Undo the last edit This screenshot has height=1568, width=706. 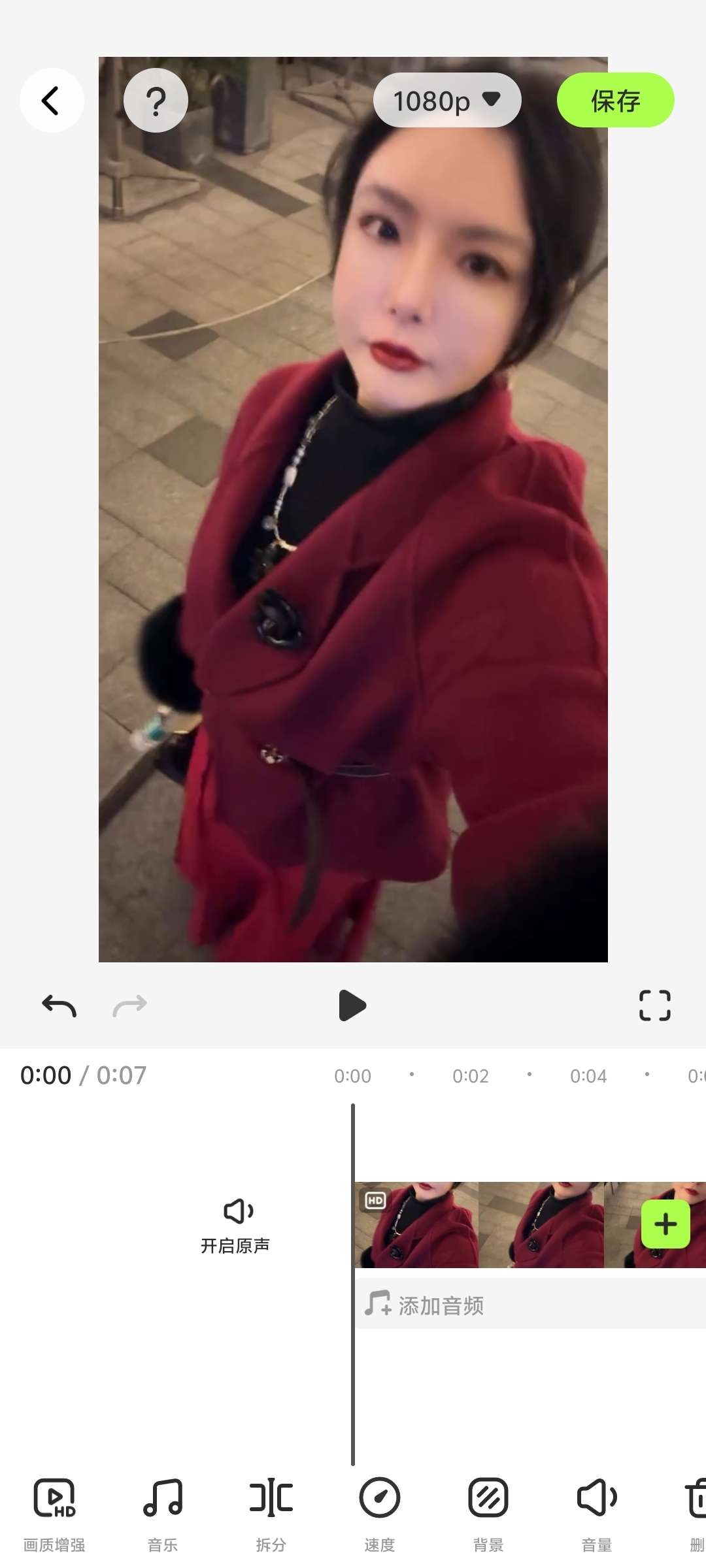[x=59, y=1005]
